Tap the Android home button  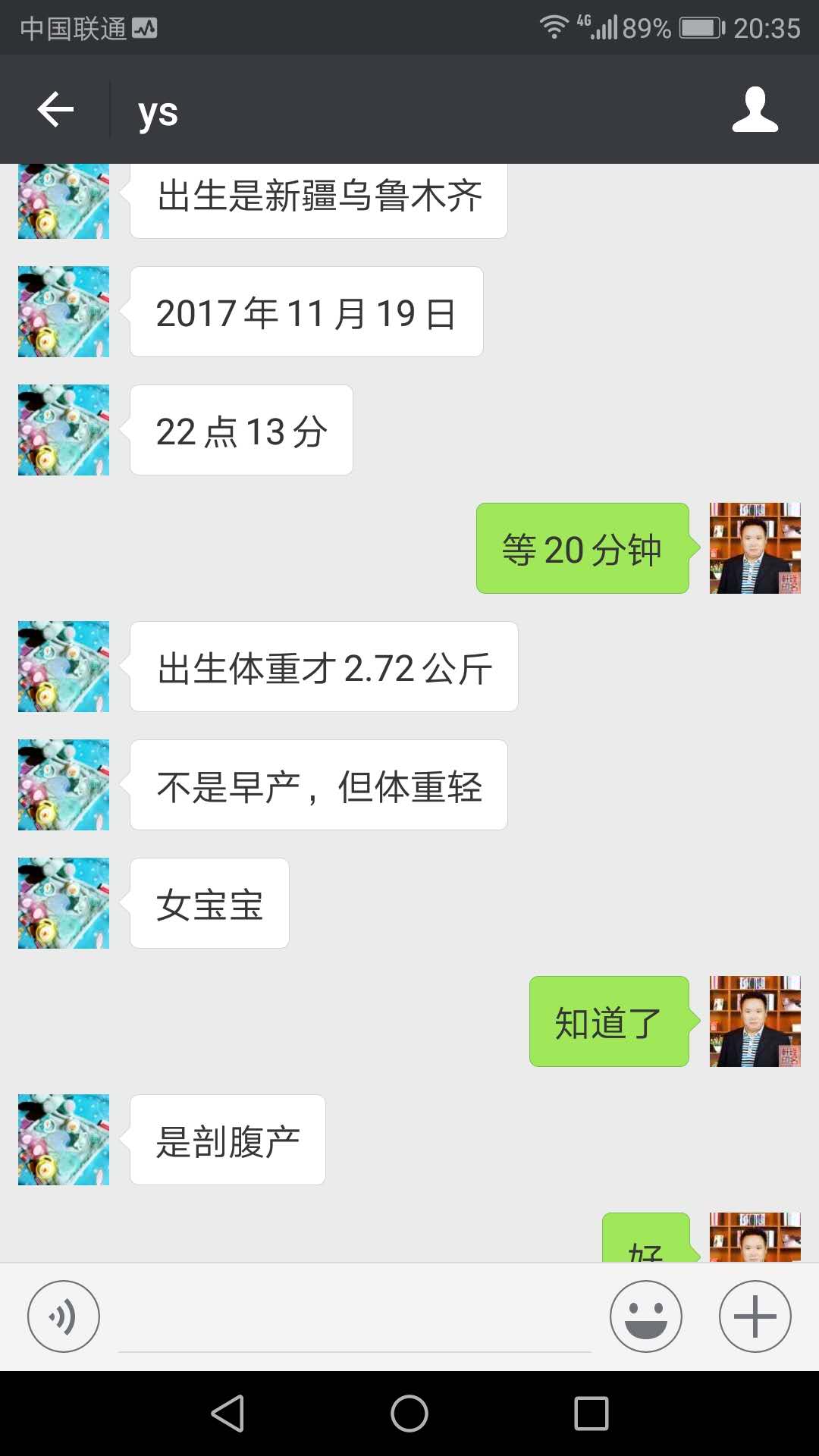[x=409, y=1414]
